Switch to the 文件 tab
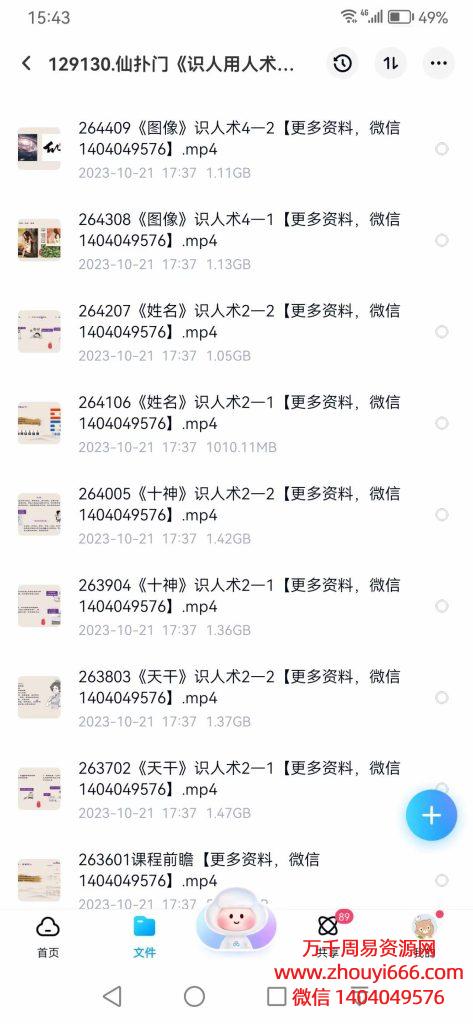This screenshot has height=1024, width=473. [144, 937]
